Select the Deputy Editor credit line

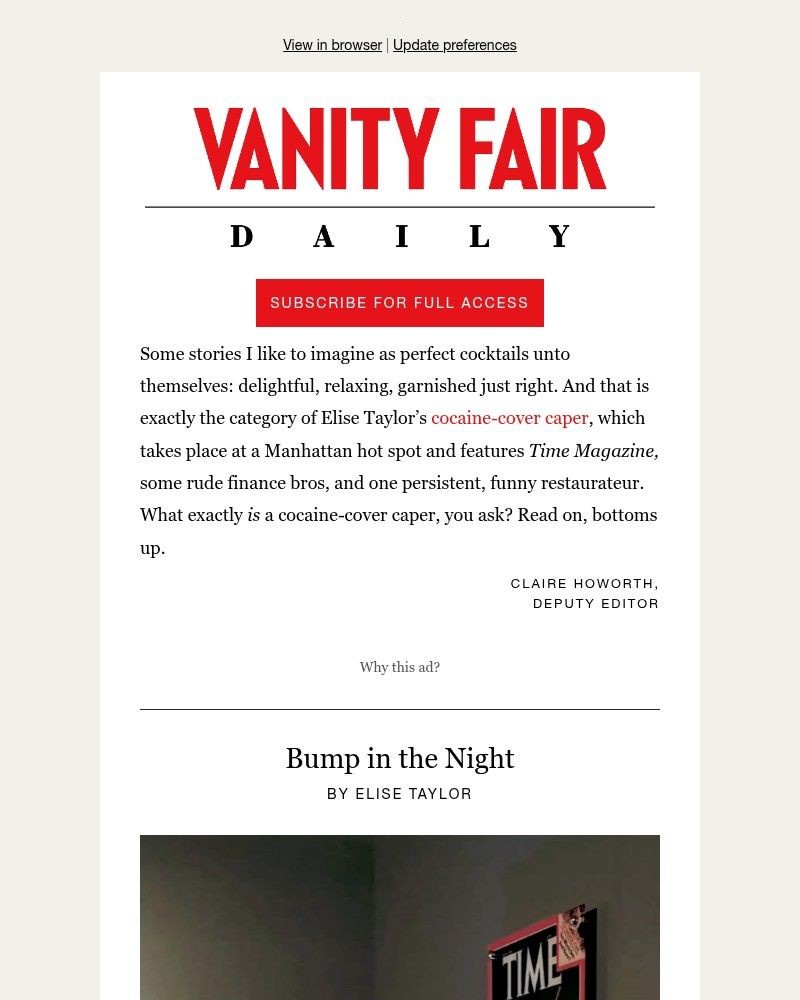pos(597,603)
